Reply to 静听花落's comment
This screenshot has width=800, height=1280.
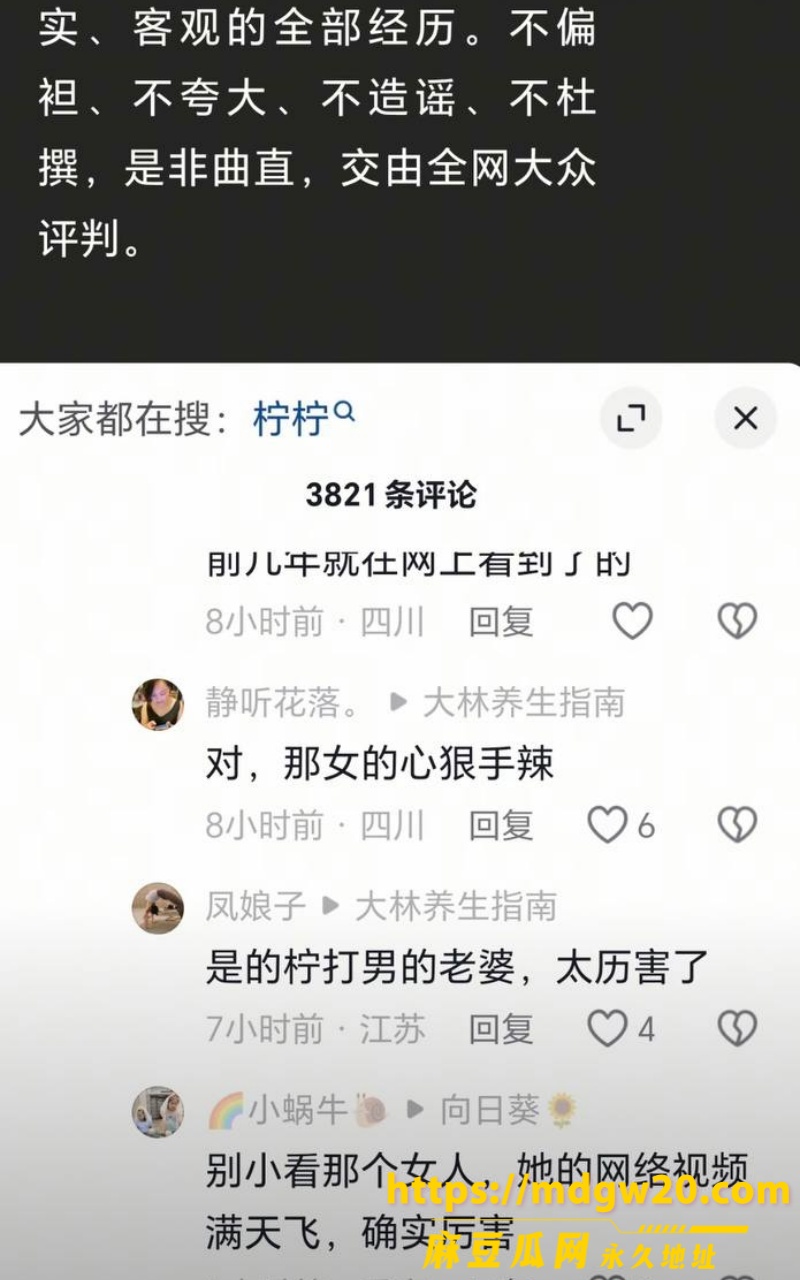[x=501, y=826]
